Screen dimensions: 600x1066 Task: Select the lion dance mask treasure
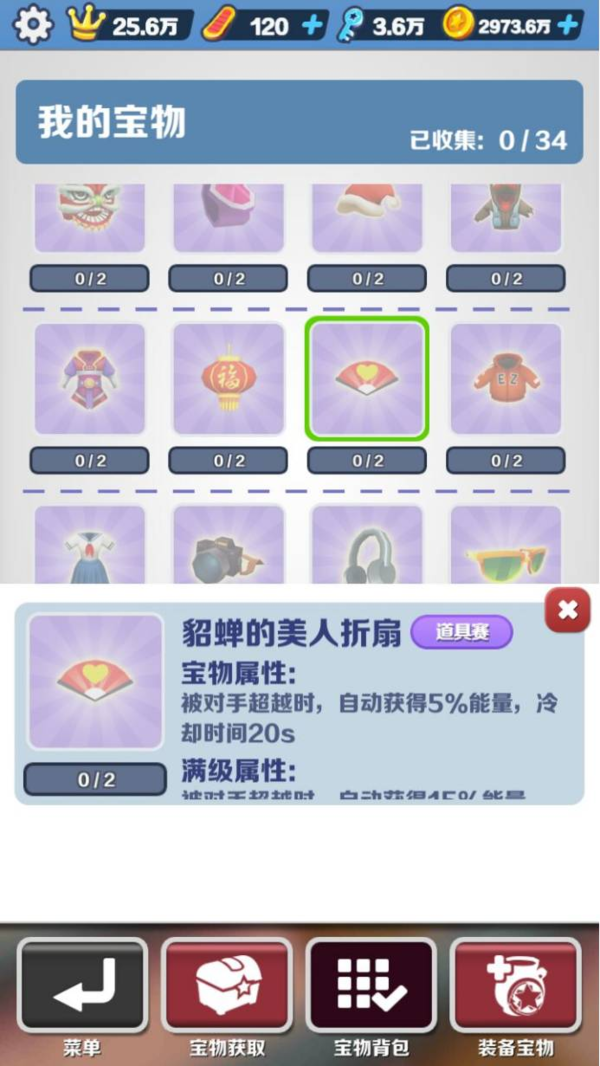(x=90, y=215)
